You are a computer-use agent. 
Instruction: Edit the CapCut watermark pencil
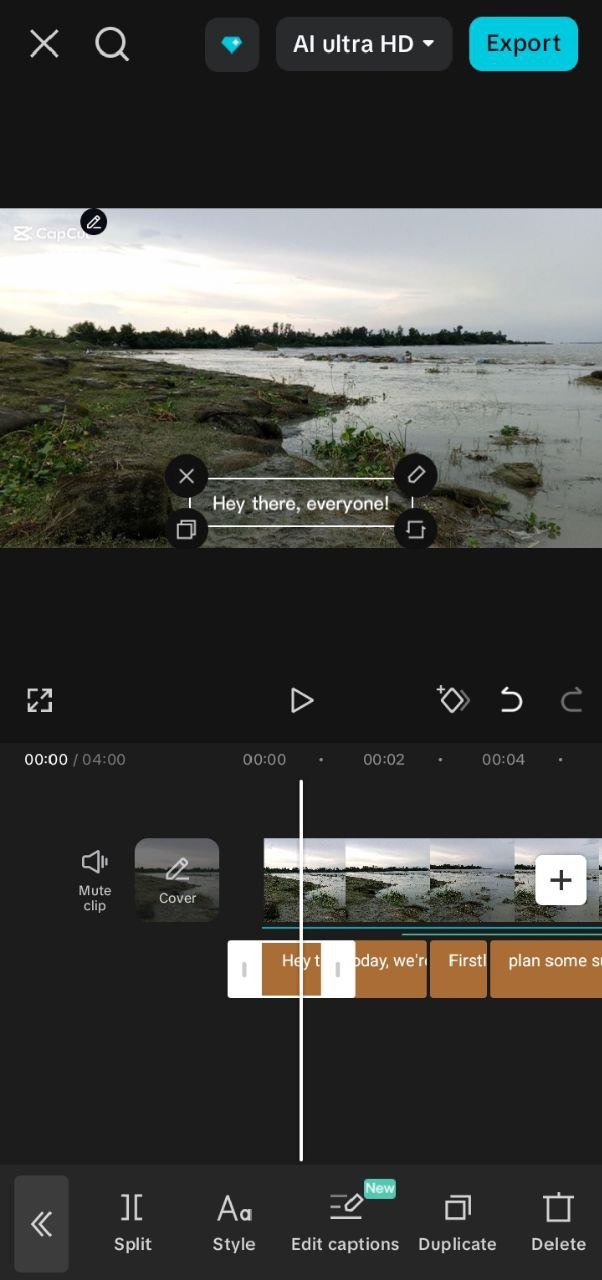coord(94,222)
